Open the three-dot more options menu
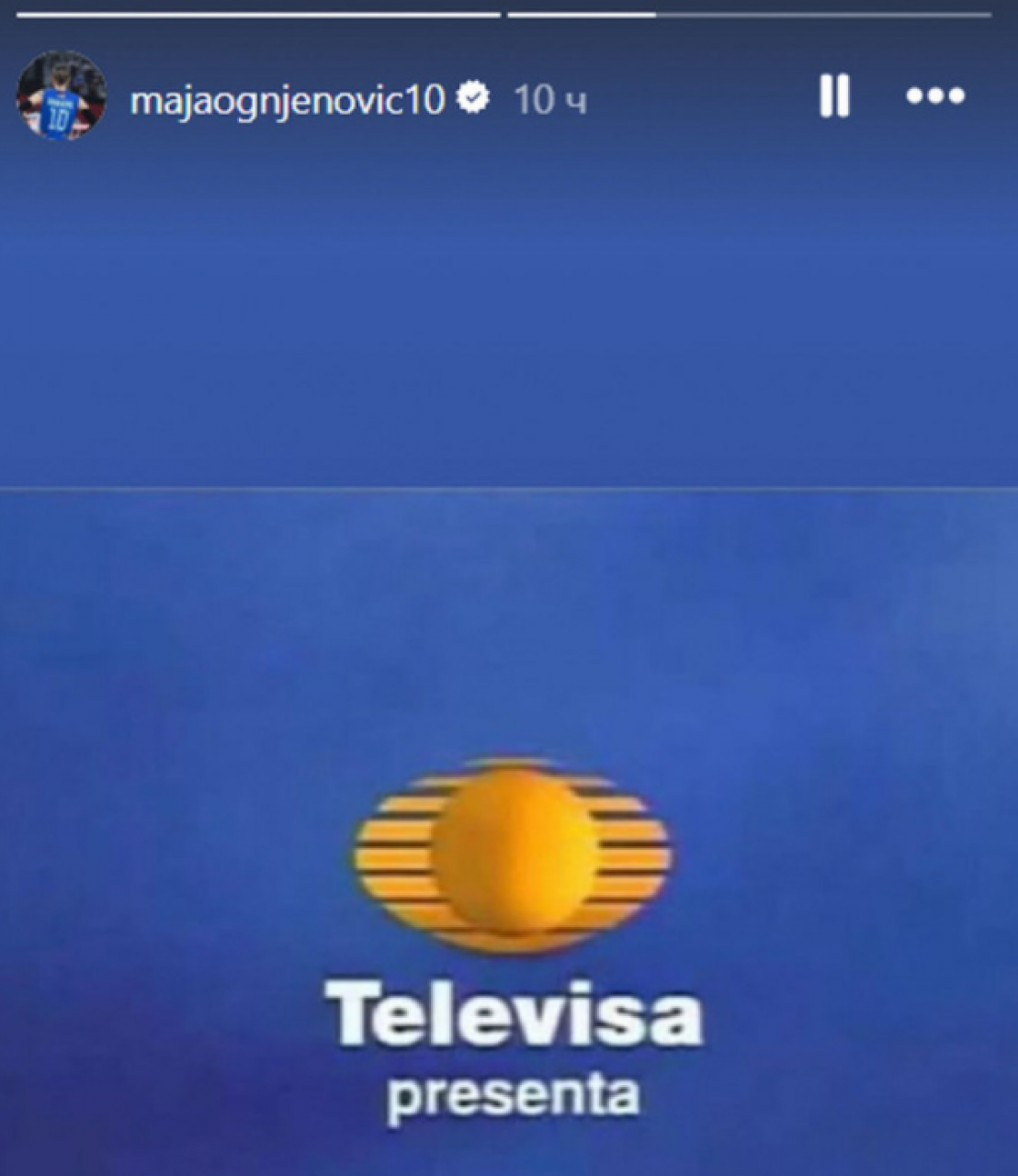 point(935,96)
